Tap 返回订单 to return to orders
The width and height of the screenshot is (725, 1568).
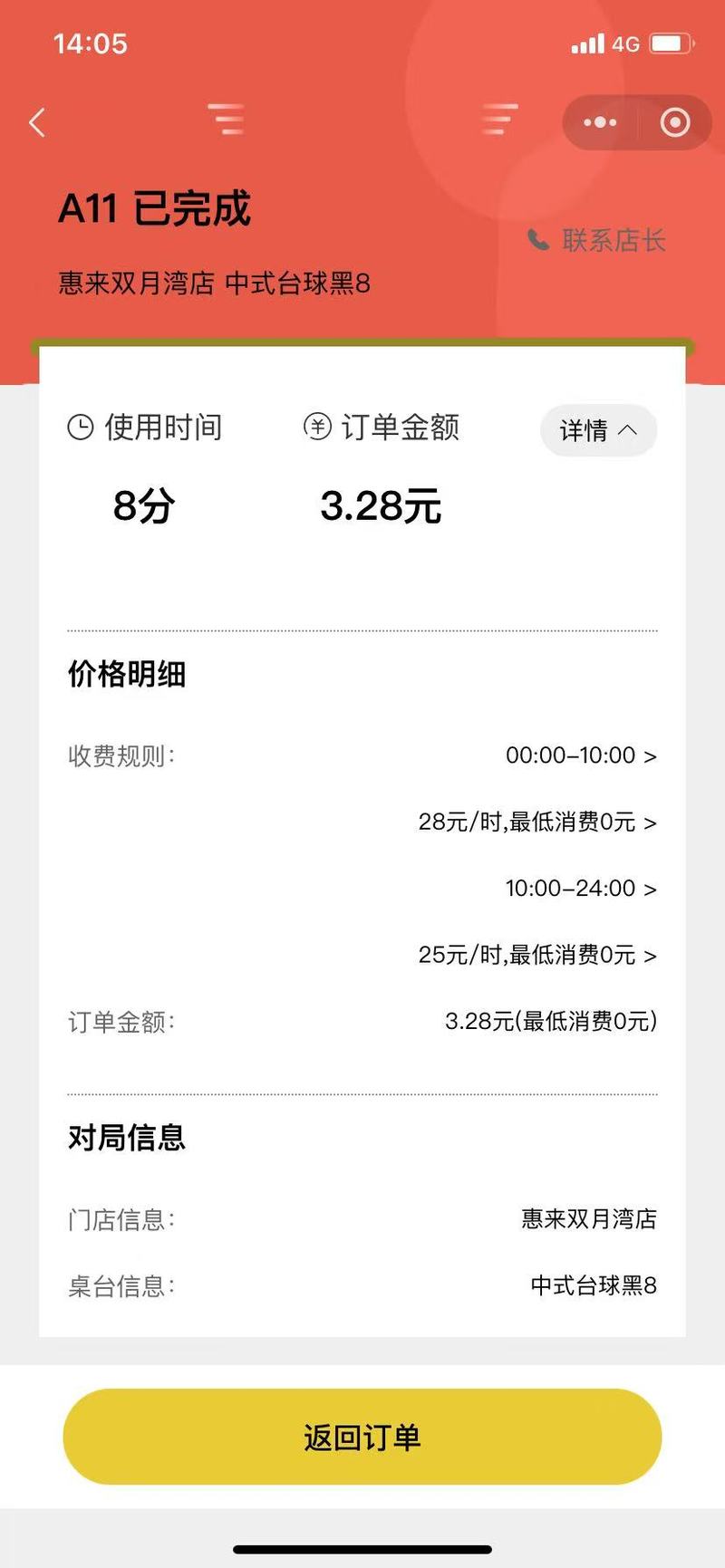[x=362, y=1437]
